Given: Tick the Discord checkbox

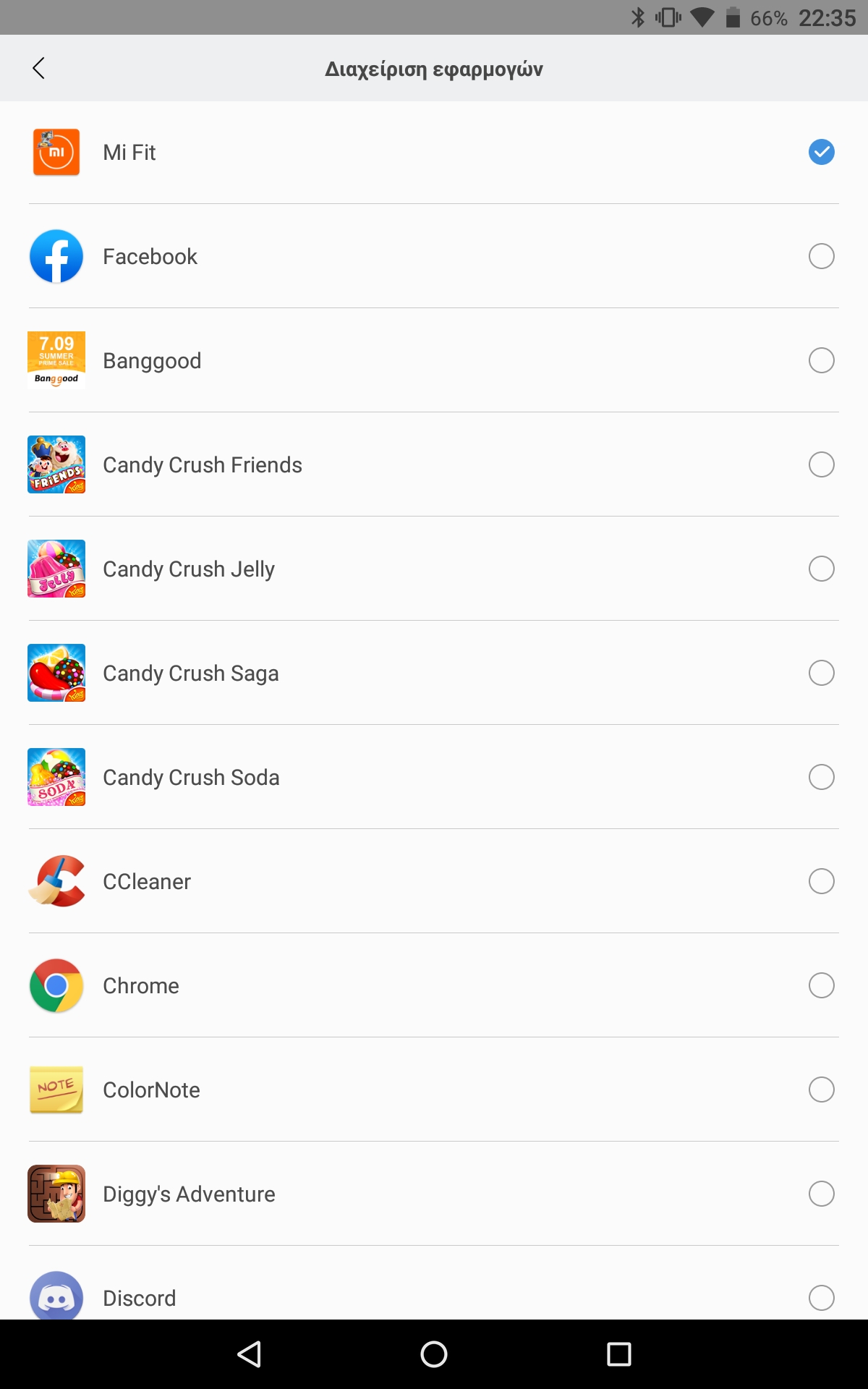Looking at the screenshot, I should coord(821,1298).
